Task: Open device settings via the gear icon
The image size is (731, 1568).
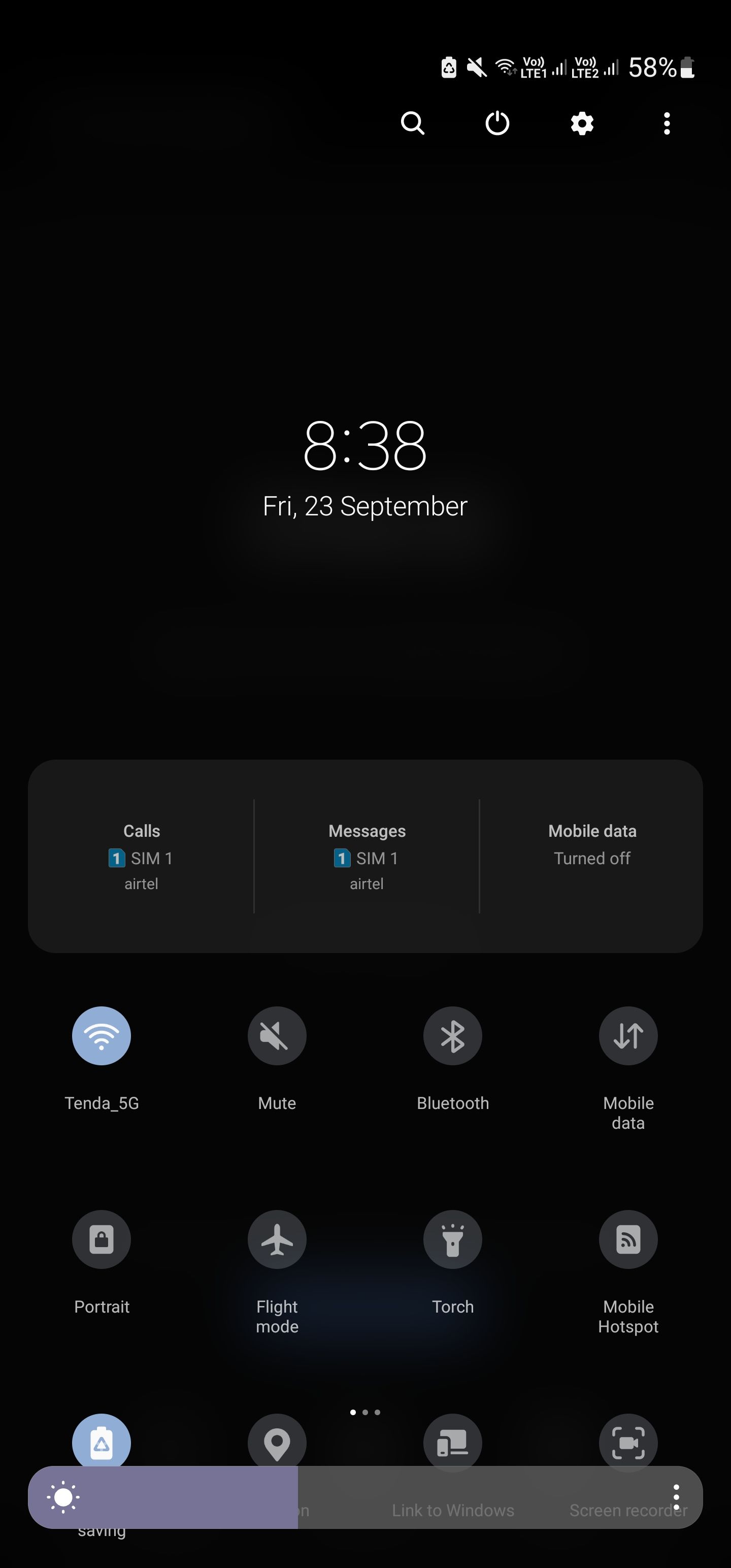Action: click(x=582, y=123)
